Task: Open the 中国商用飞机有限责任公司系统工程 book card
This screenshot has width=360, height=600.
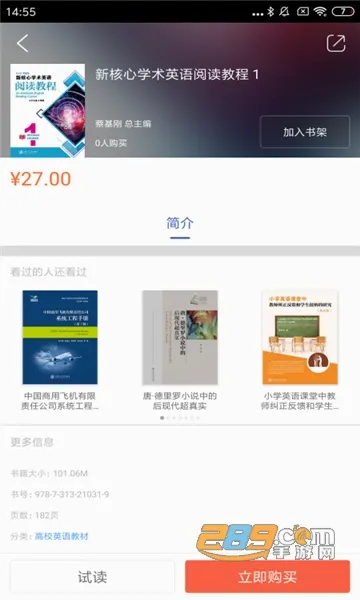Action: click(60, 351)
